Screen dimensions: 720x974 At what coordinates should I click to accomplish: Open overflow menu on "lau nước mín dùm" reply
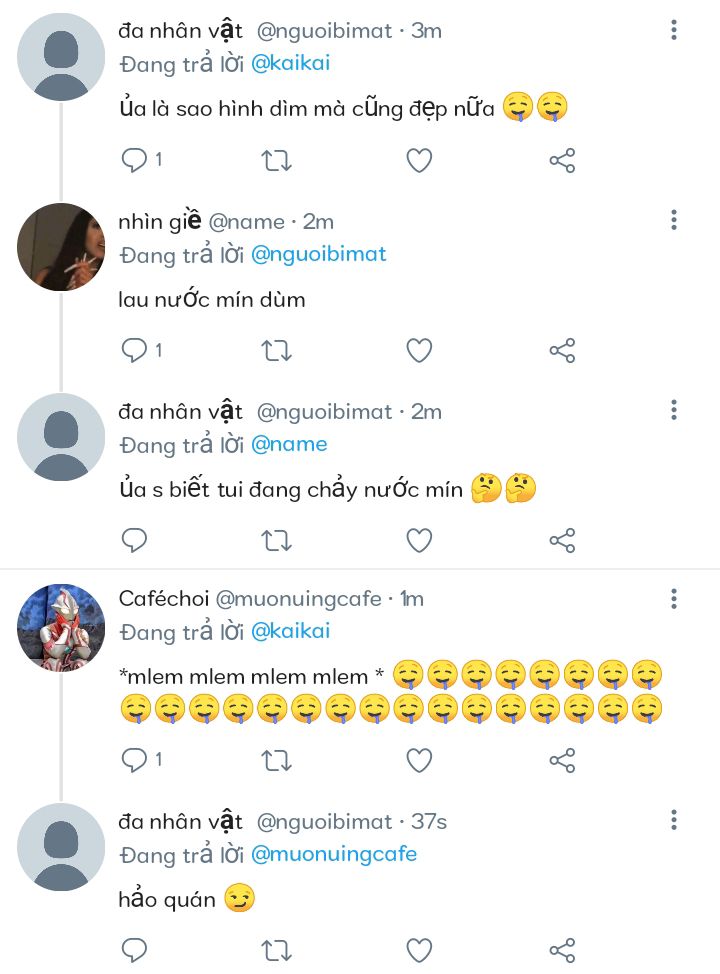pyautogui.click(x=674, y=220)
